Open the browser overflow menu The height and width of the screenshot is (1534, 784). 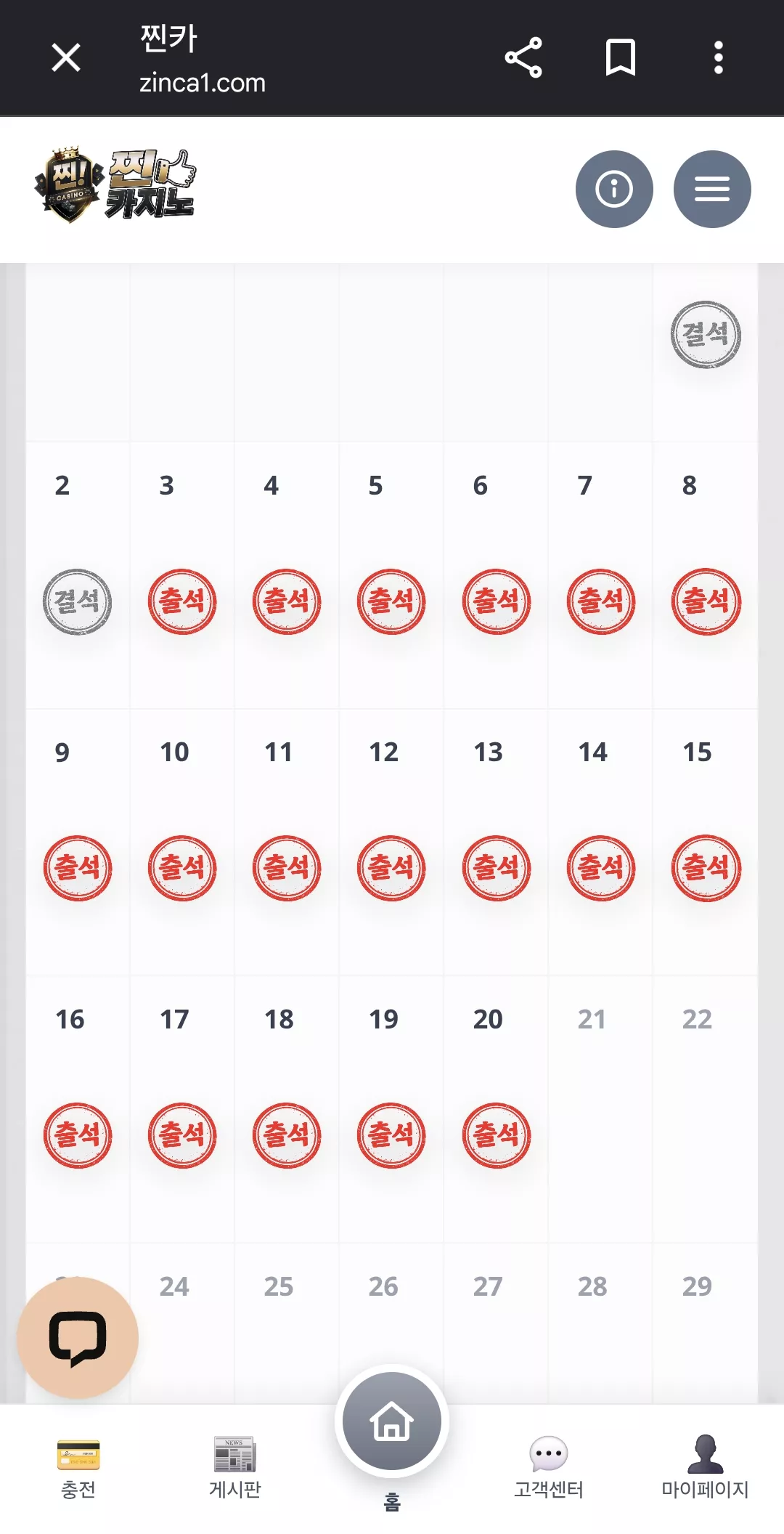pos(719,57)
